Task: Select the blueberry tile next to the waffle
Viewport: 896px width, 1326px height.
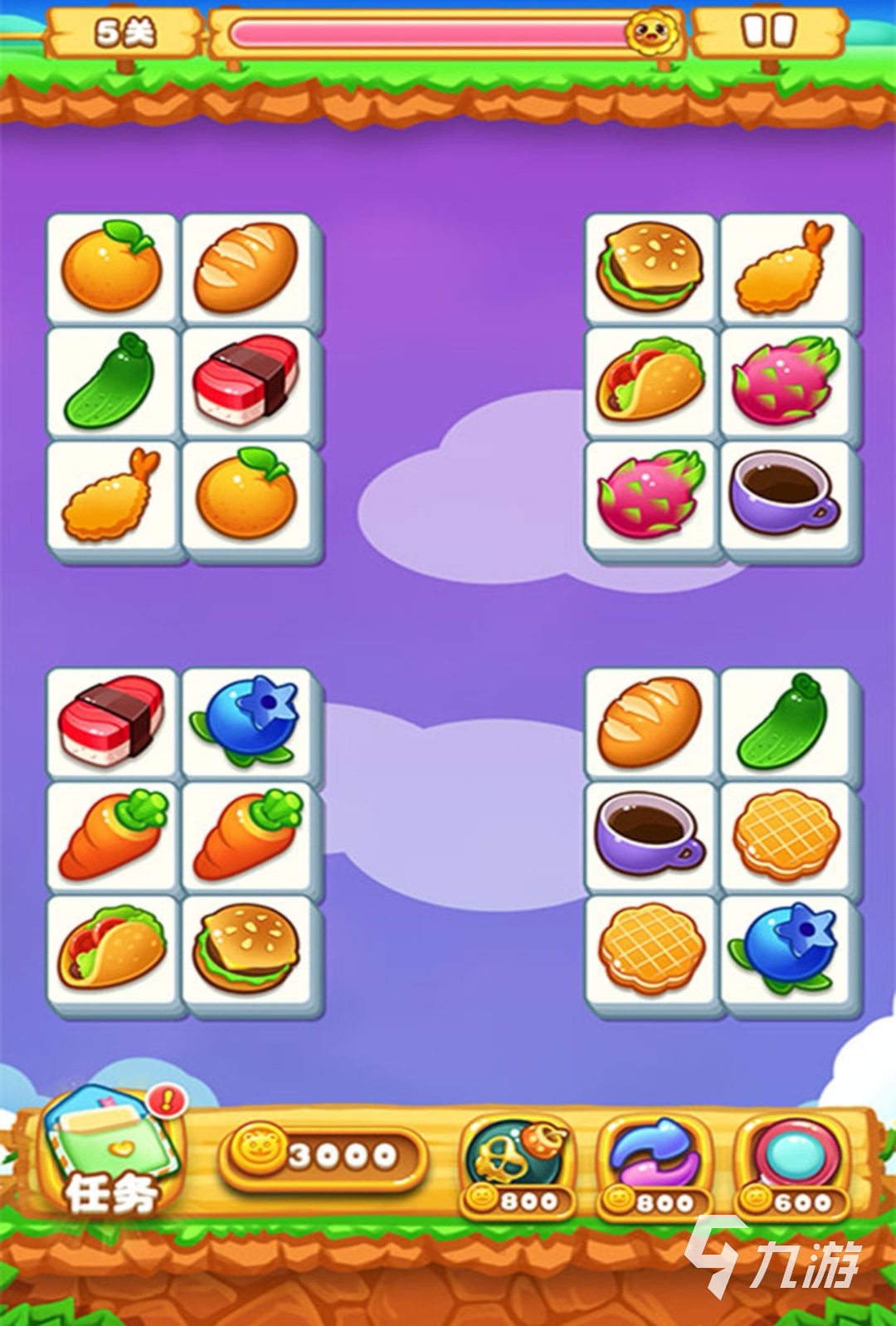Action: click(785, 949)
